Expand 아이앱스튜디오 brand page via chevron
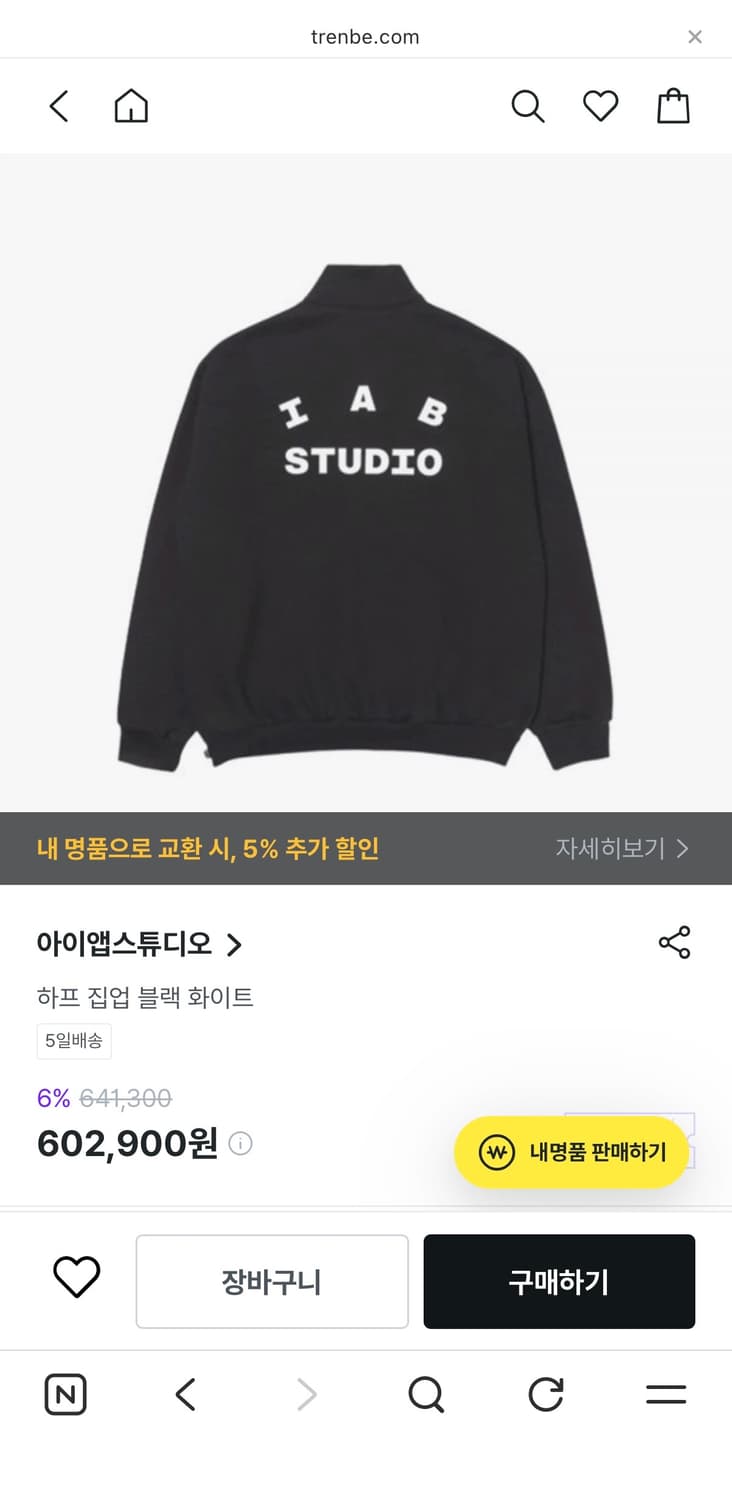732x1500 pixels. click(235, 944)
